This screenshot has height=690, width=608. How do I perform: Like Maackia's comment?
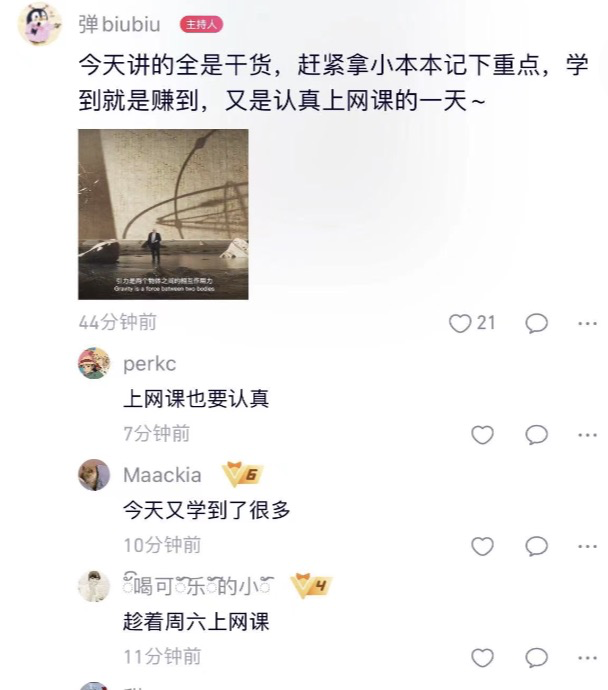(483, 546)
